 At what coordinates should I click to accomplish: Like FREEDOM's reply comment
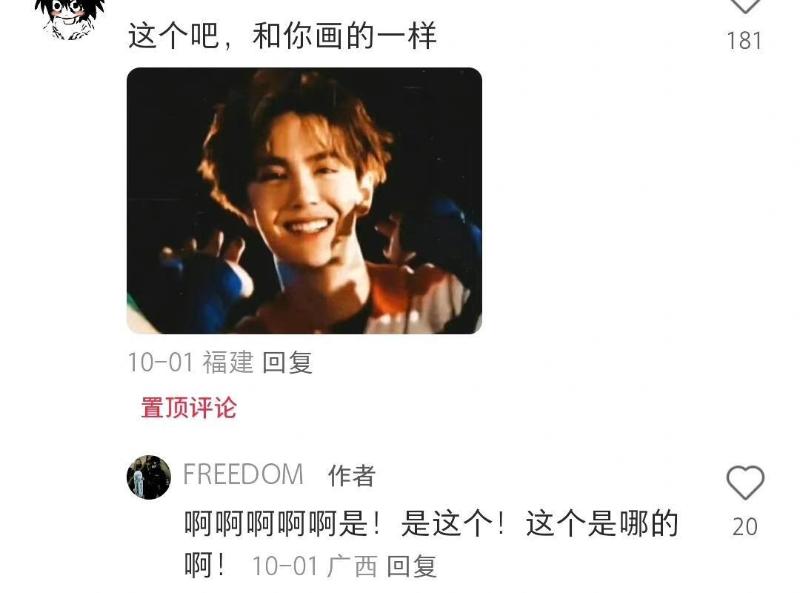(x=744, y=484)
